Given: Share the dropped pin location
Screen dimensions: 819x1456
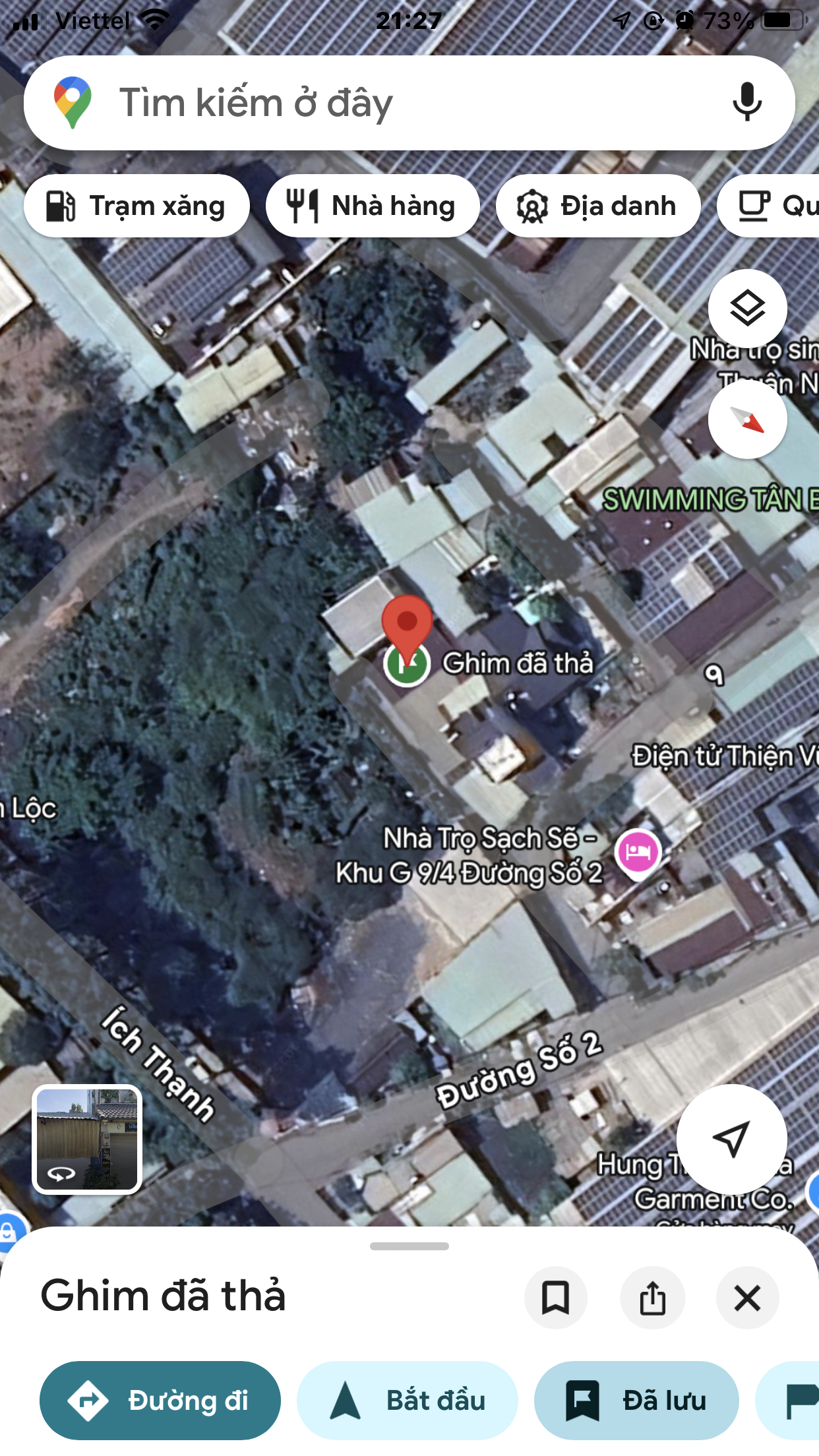Looking at the screenshot, I should (652, 1298).
